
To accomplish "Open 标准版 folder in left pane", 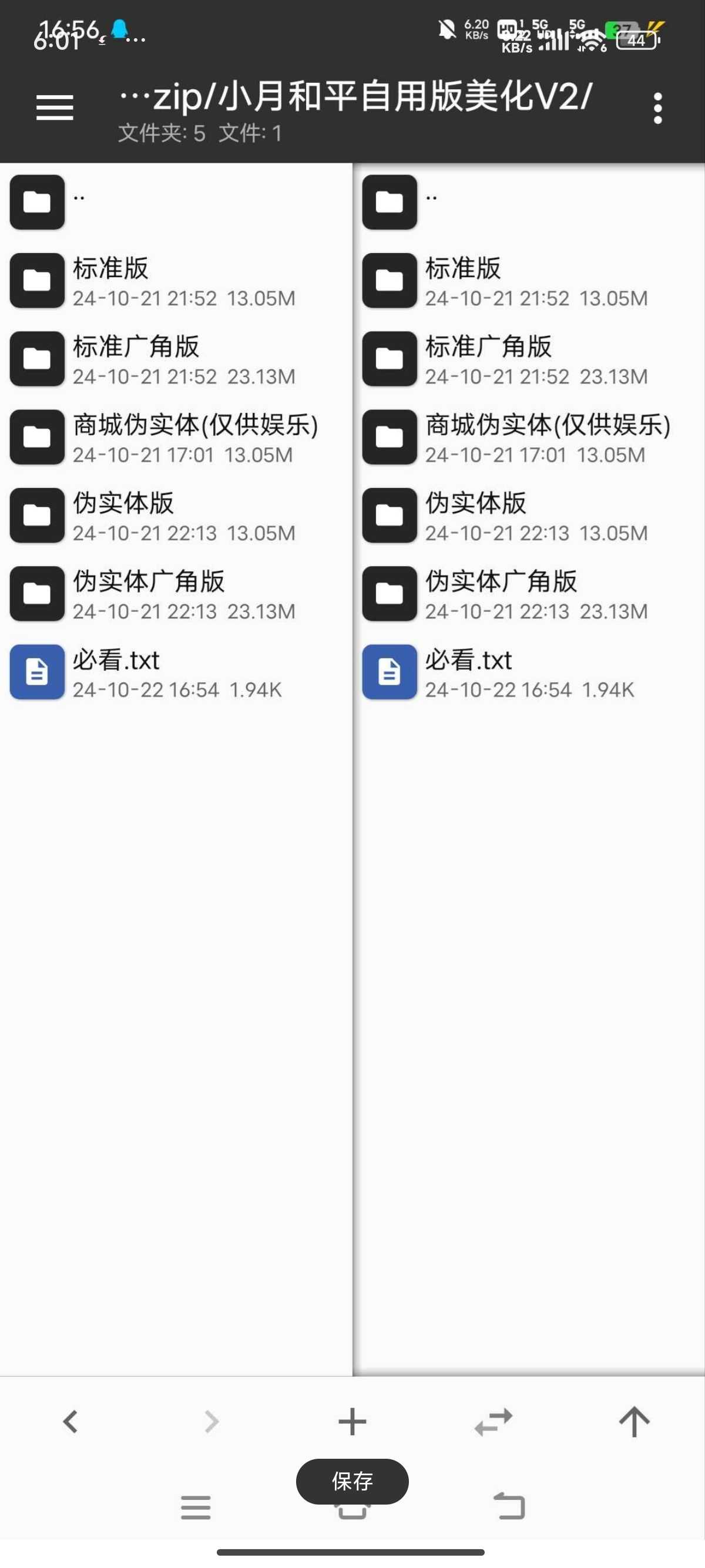I will (176, 281).
